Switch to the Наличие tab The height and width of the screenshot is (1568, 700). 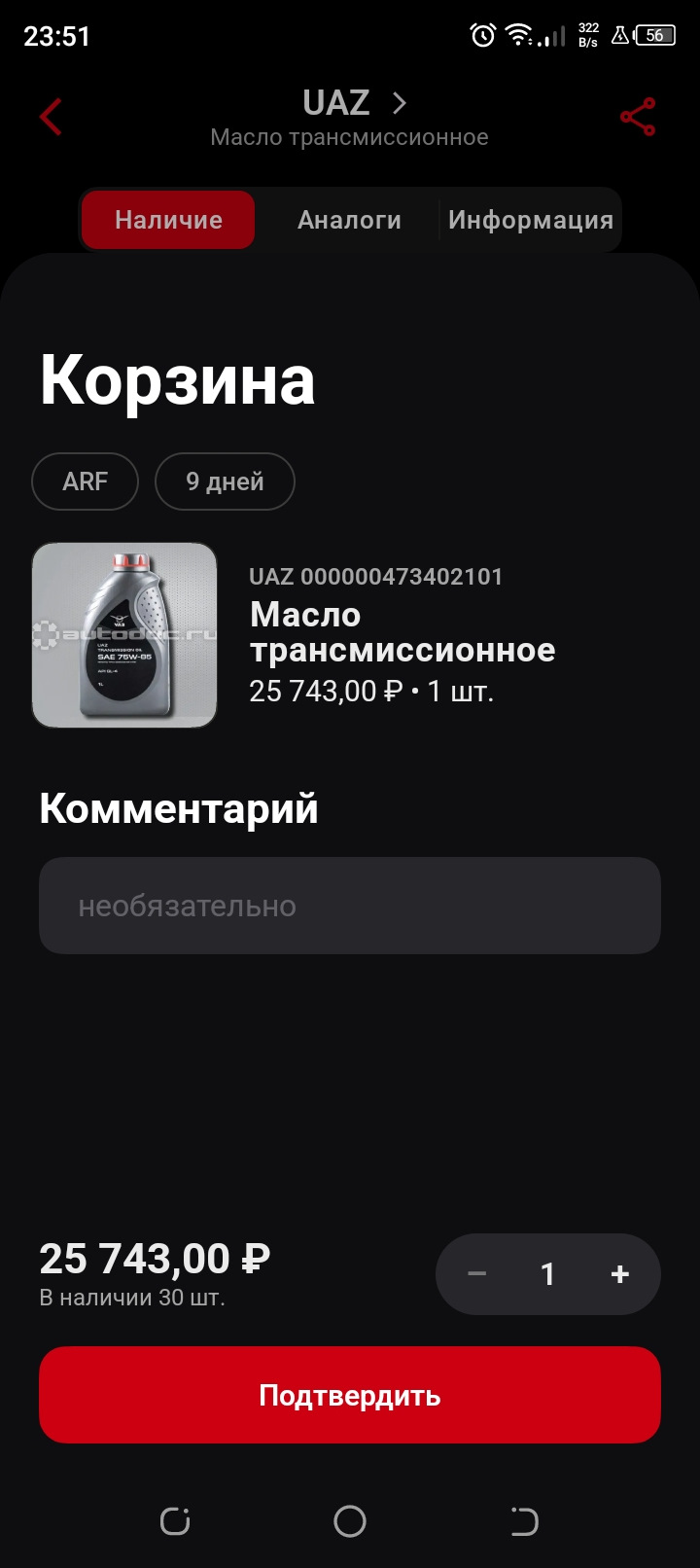tap(168, 220)
